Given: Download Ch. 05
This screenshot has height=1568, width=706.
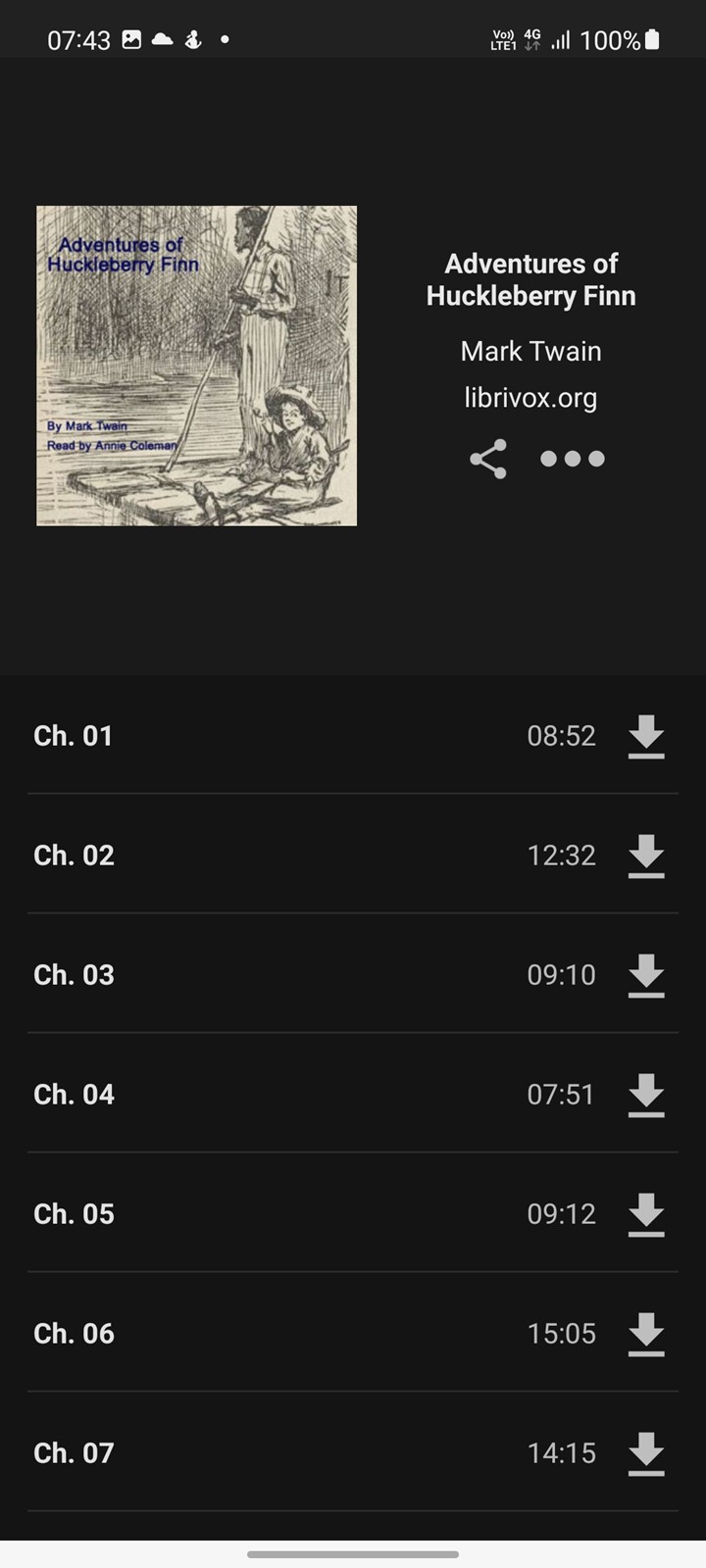Looking at the screenshot, I should pos(646,1214).
